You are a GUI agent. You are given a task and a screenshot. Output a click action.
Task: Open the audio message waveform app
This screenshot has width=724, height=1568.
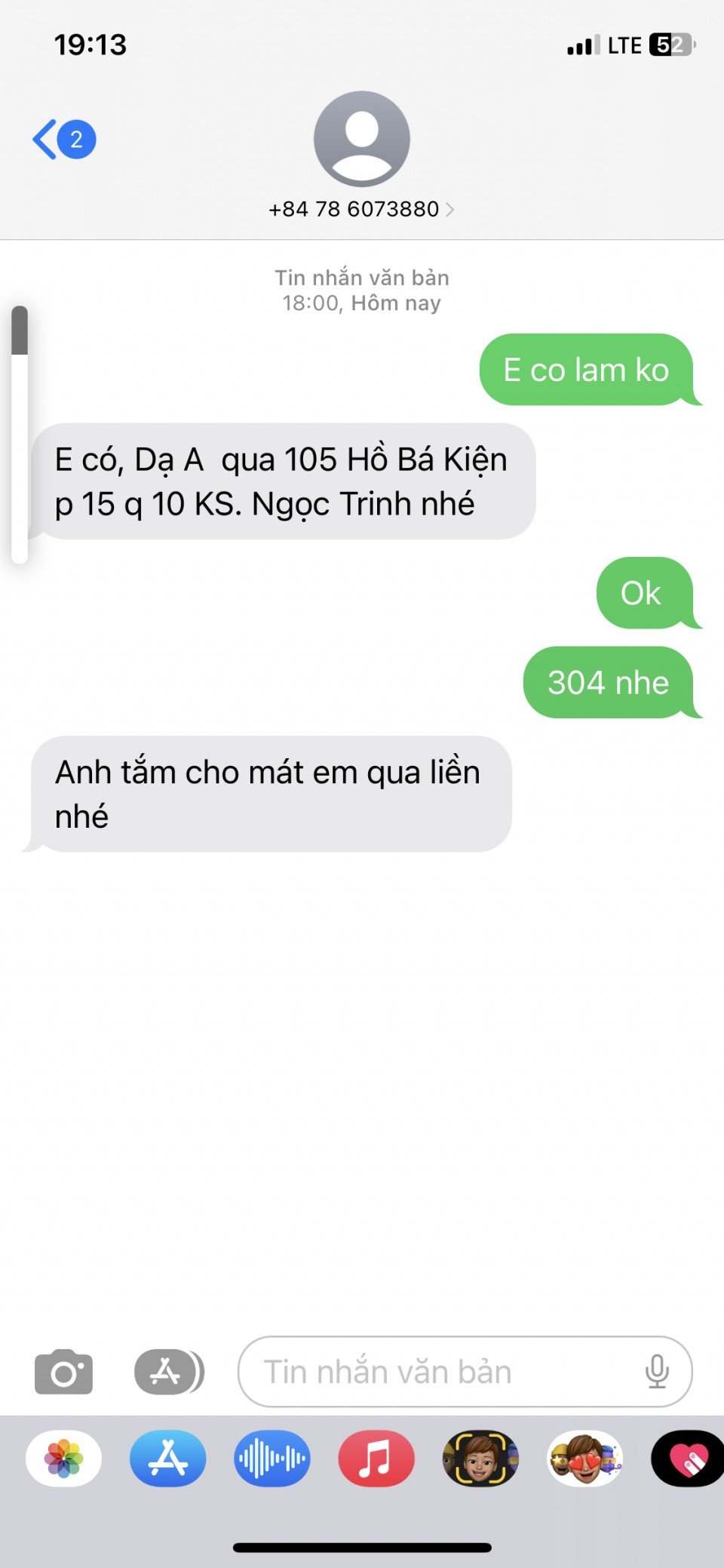coord(272,1459)
